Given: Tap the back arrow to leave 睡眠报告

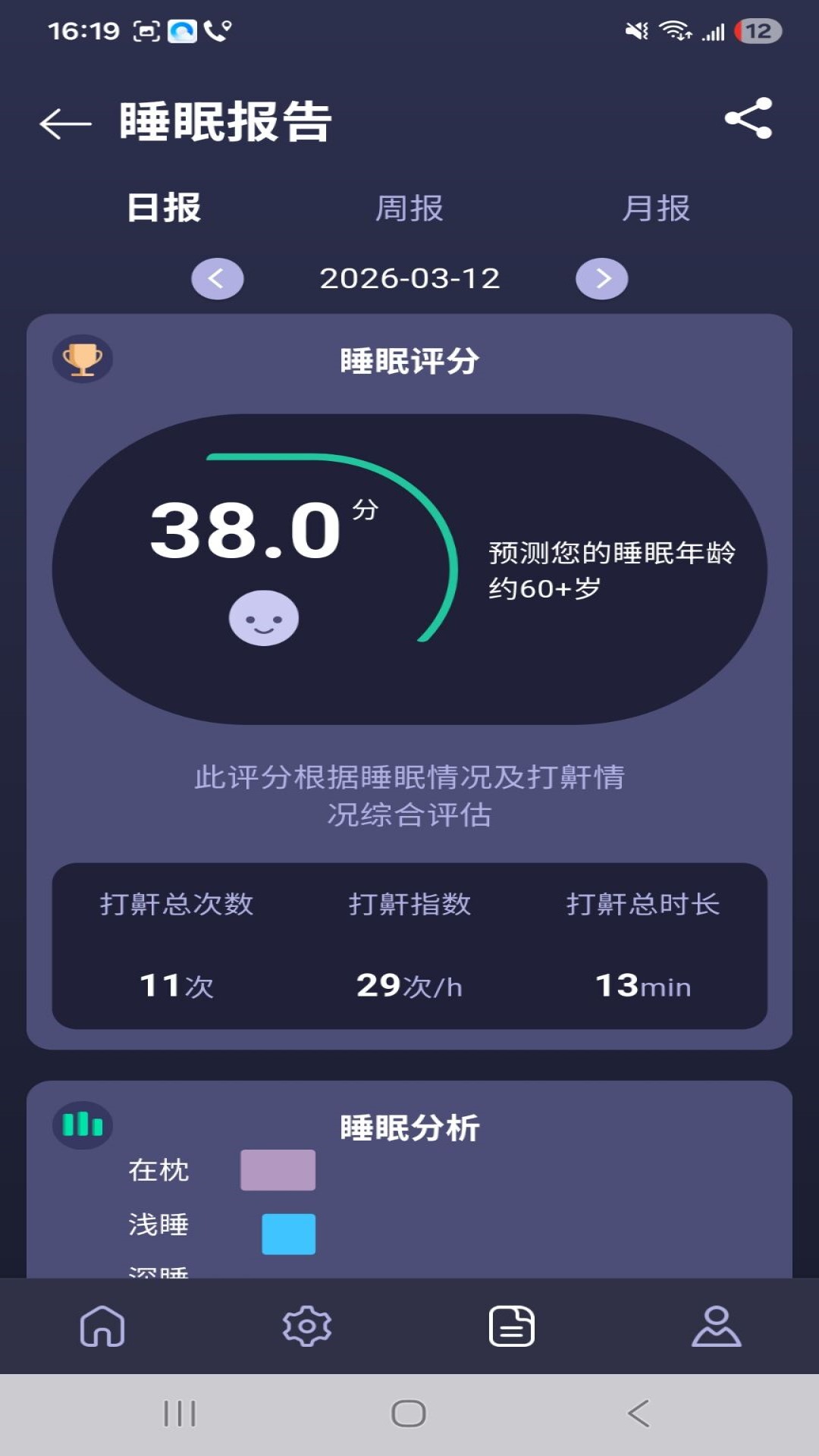Looking at the screenshot, I should (x=61, y=120).
